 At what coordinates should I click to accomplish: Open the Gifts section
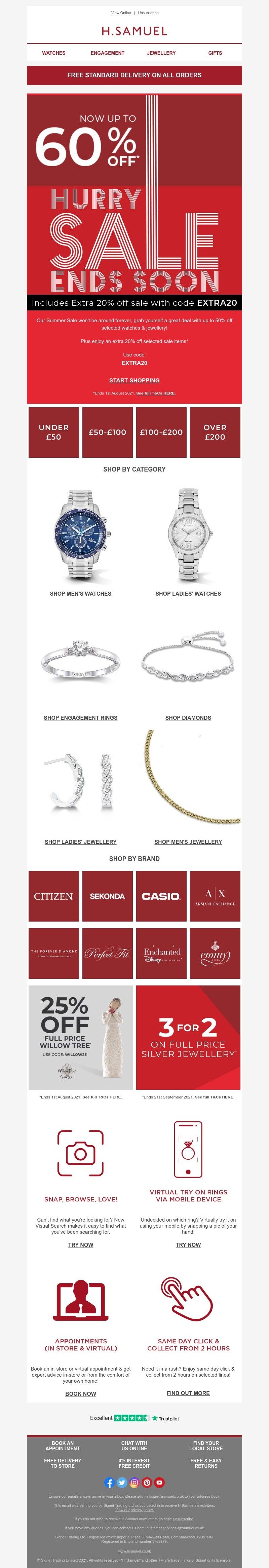click(215, 53)
